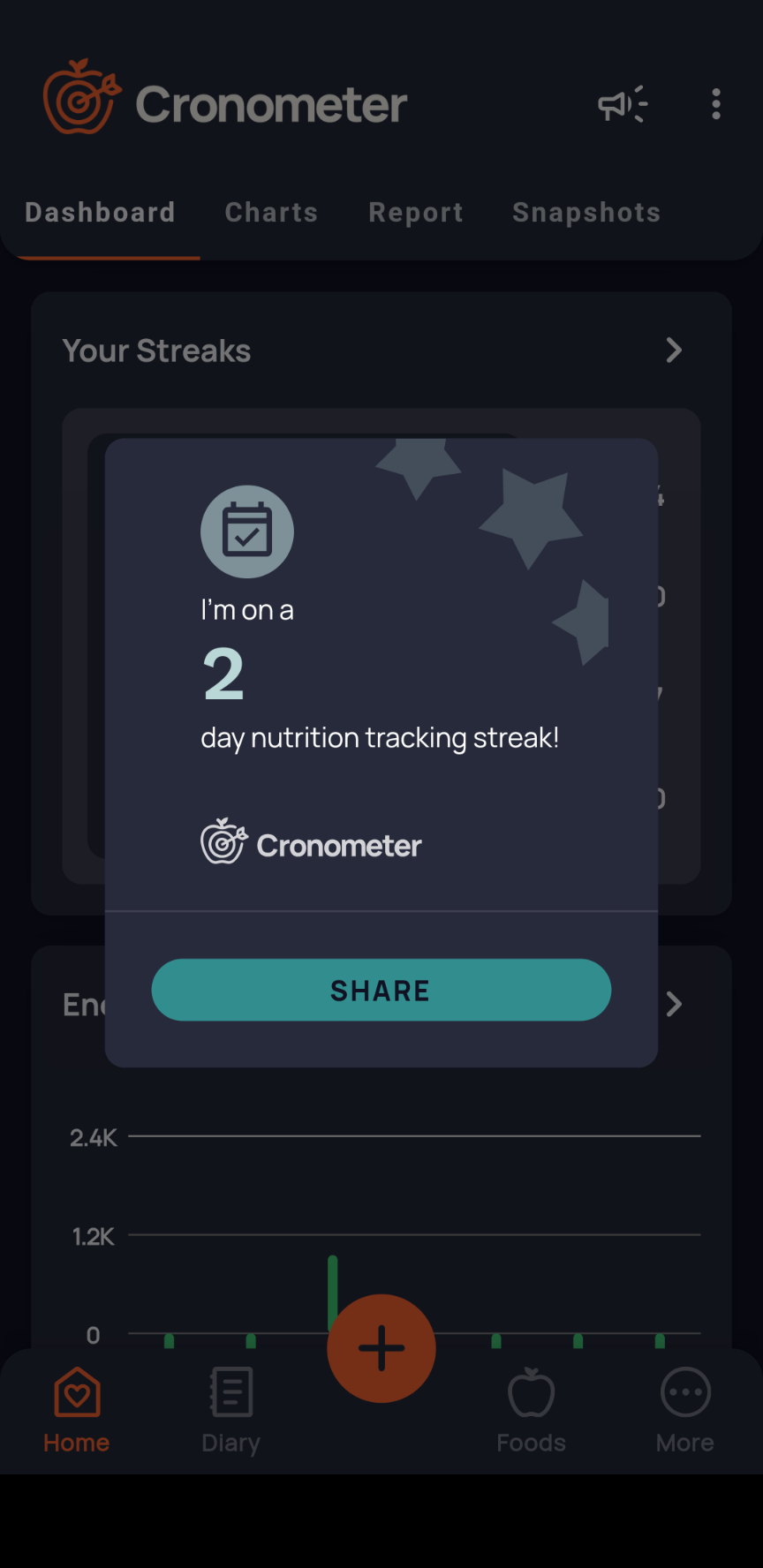Open the Foods apple icon
Viewport: 763px width, 1568px height.
click(x=531, y=1392)
